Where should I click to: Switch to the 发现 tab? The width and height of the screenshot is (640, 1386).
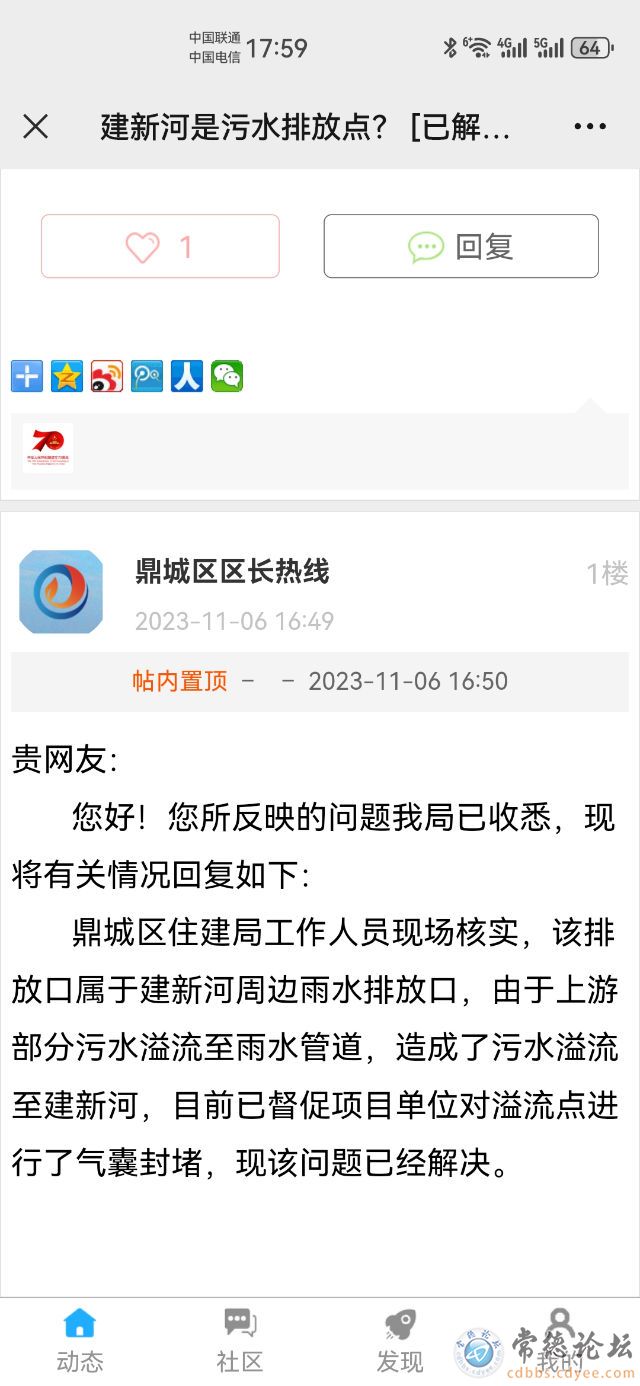[400, 1341]
